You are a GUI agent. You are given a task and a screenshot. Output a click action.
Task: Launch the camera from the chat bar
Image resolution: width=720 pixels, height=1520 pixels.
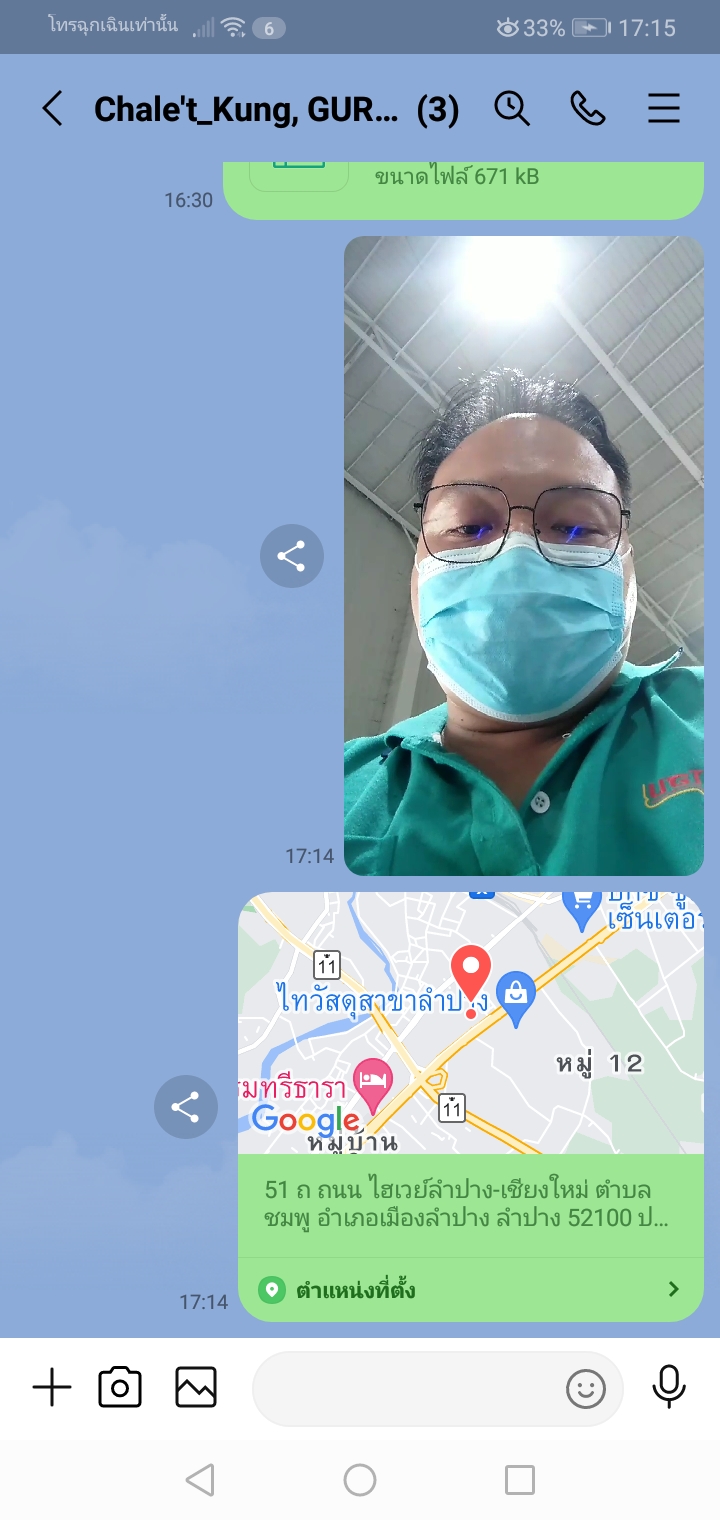click(x=120, y=1388)
